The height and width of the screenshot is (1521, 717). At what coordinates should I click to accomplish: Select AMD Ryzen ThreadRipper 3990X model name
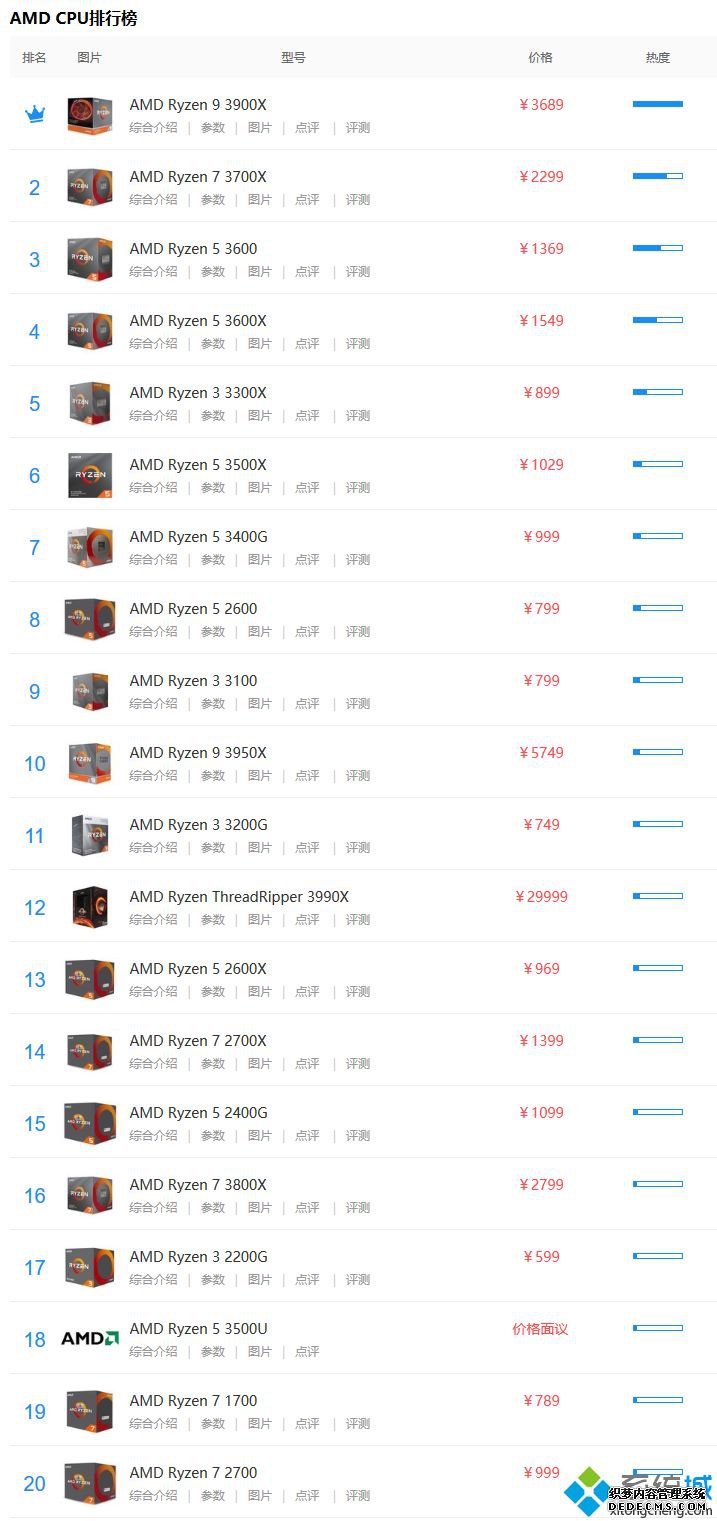point(239,897)
